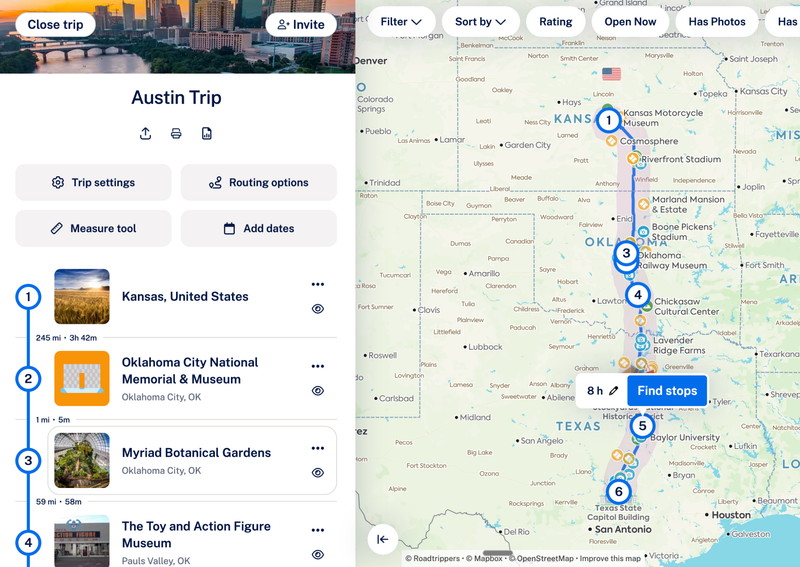The height and width of the screenshot is (567, 800).
Task: Apply the Rating filter chip
Action: [556, 21]
